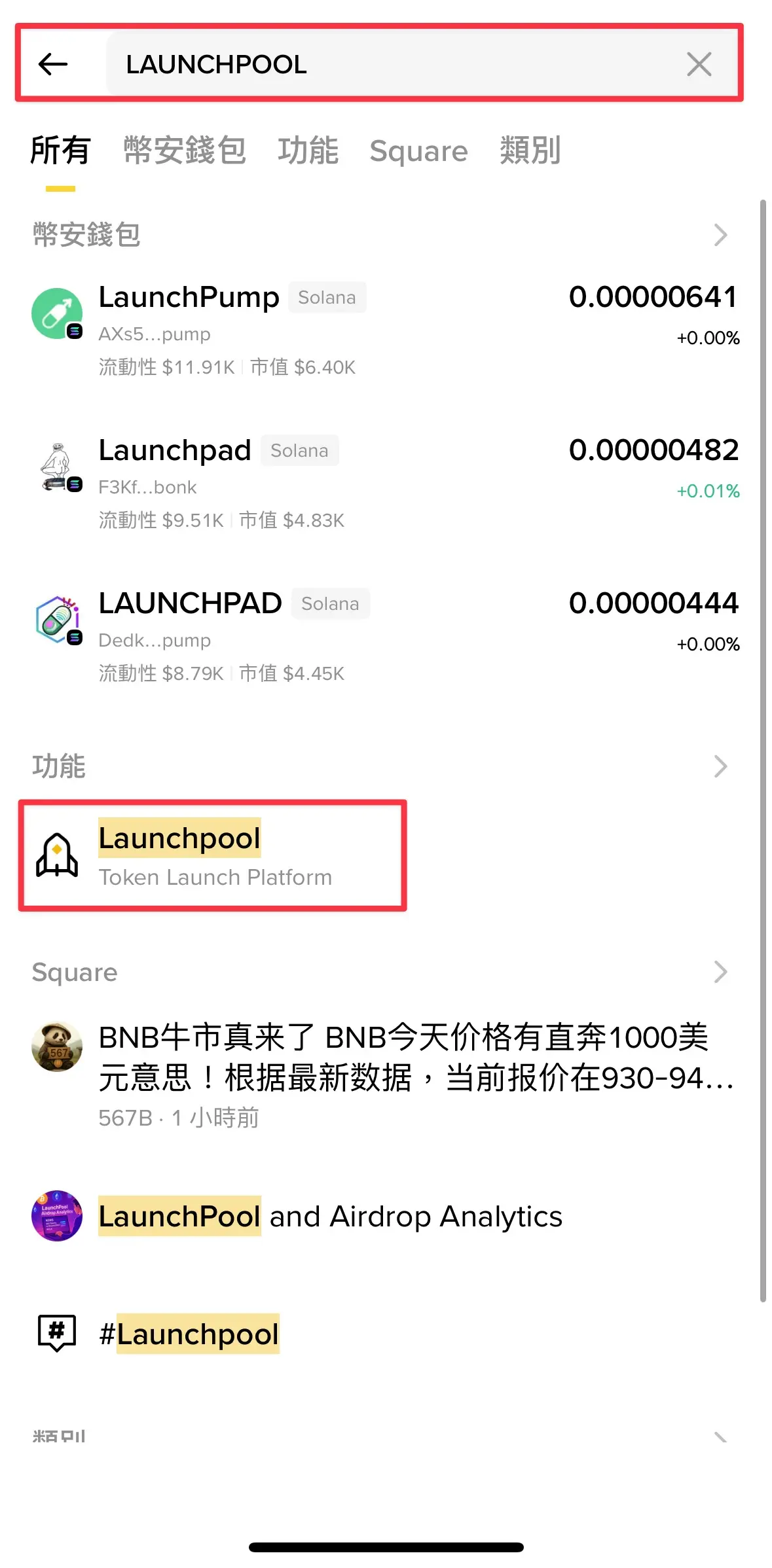Clear the LAUNCHPOOL search text
The height and width of the screenshot is (1568, 772).
coord(699,64)
